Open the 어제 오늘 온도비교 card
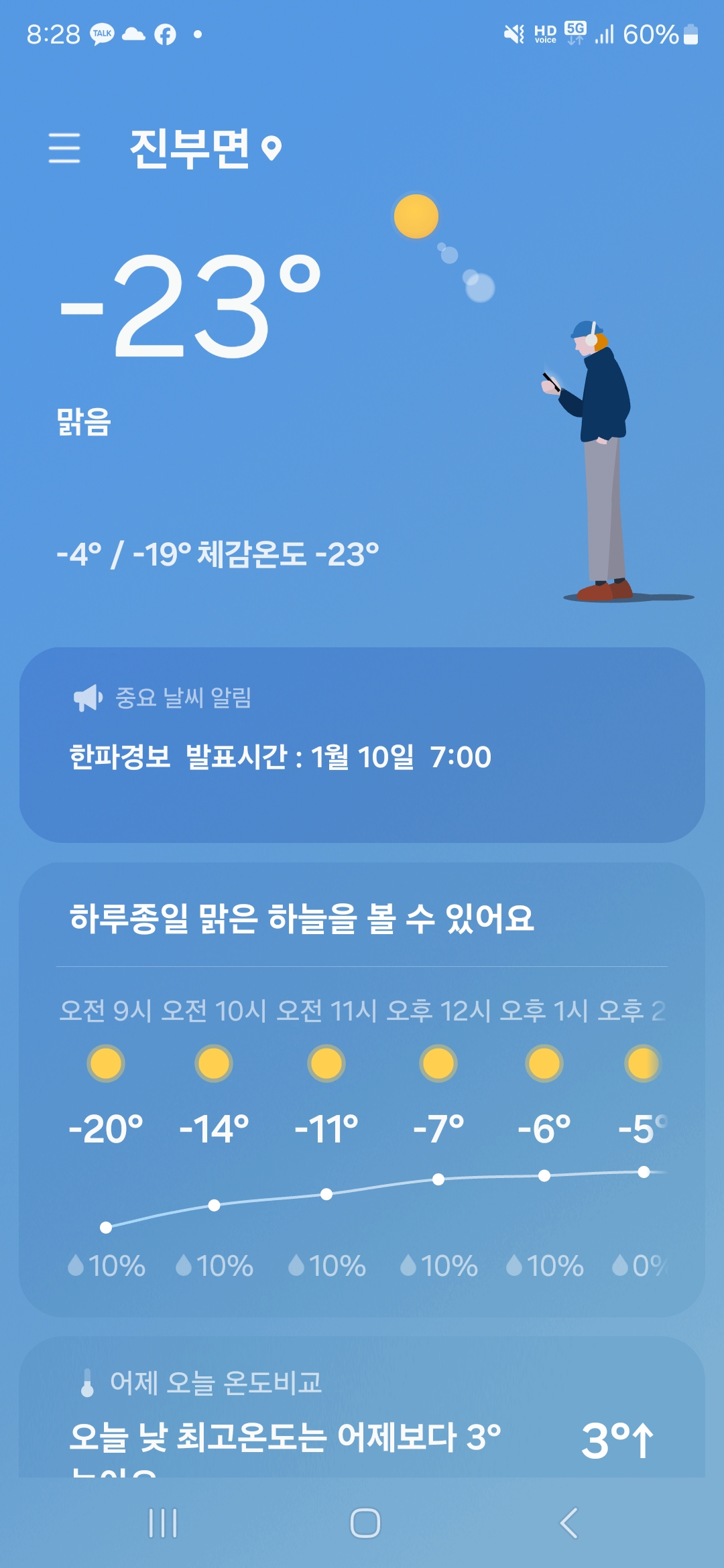The height and width of the screenshot is (1568, 724). coord(362,1407)
